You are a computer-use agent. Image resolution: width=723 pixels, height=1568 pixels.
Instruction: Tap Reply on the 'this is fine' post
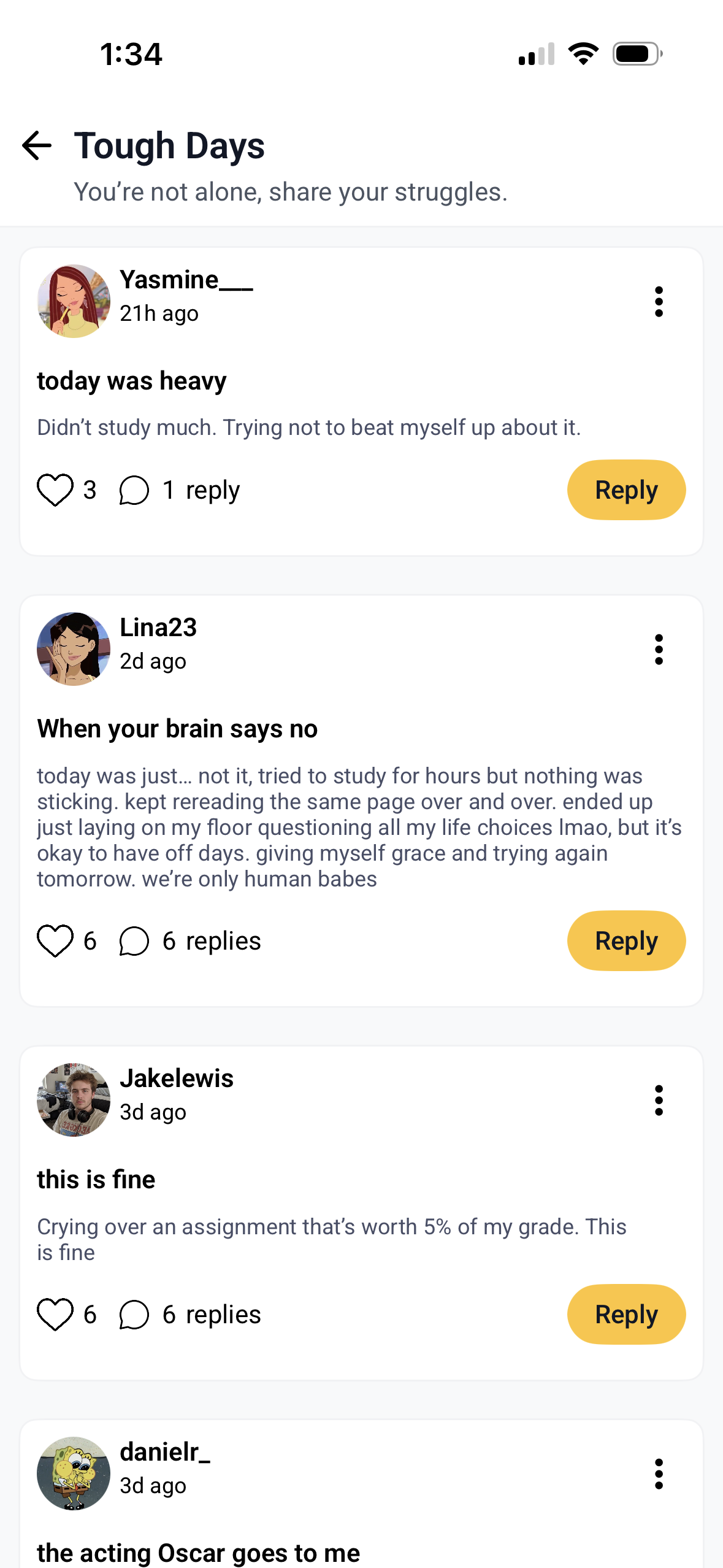pos(626,1314)
